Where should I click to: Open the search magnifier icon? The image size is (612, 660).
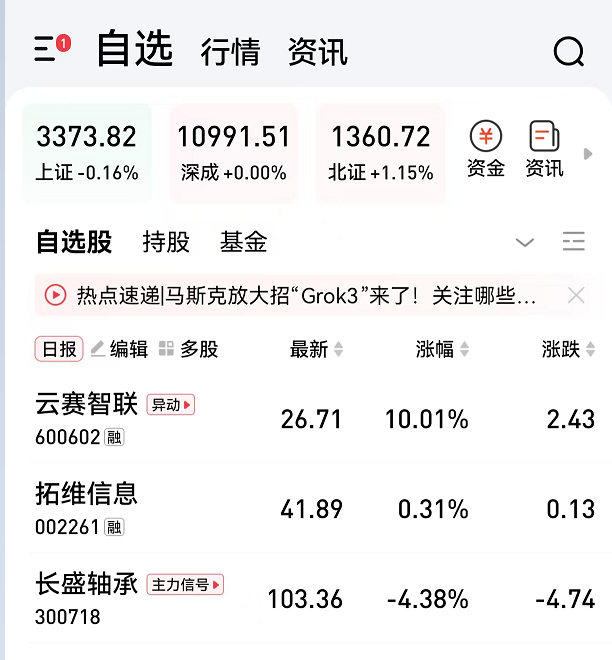pos(568,52)
